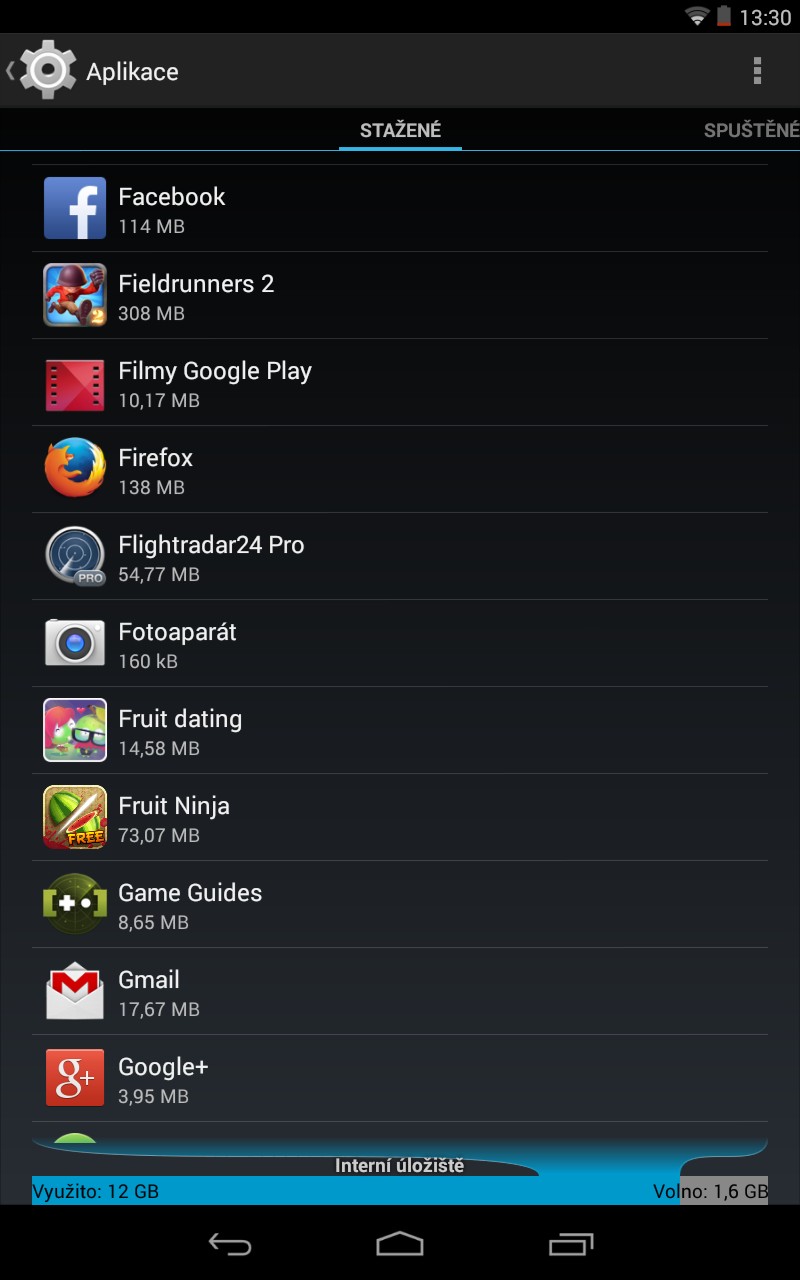The height and width of the screenshot is (1280, 800).
Task: Show Google+ app info
Action: 400,1078
